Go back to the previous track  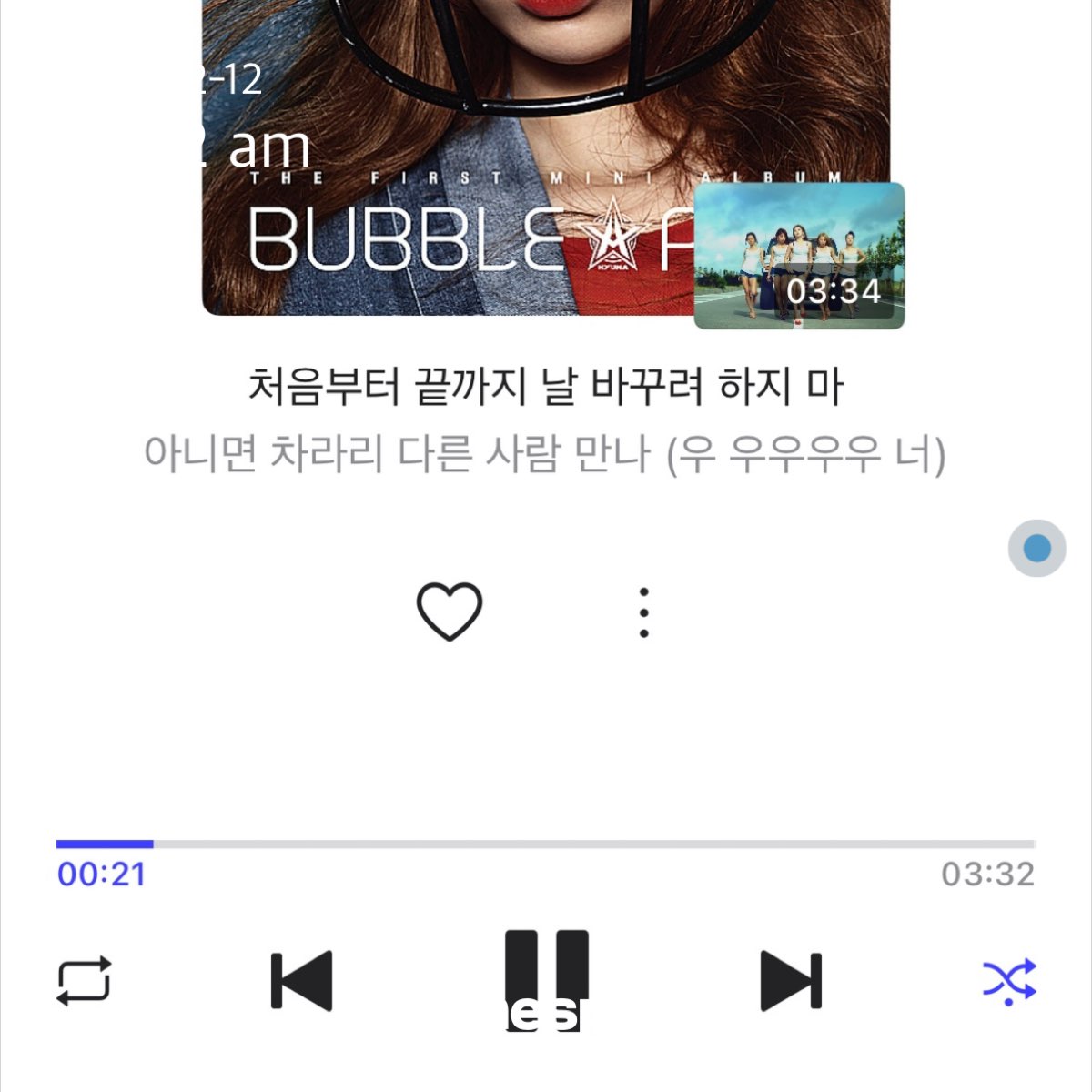(x=302, y=980)
